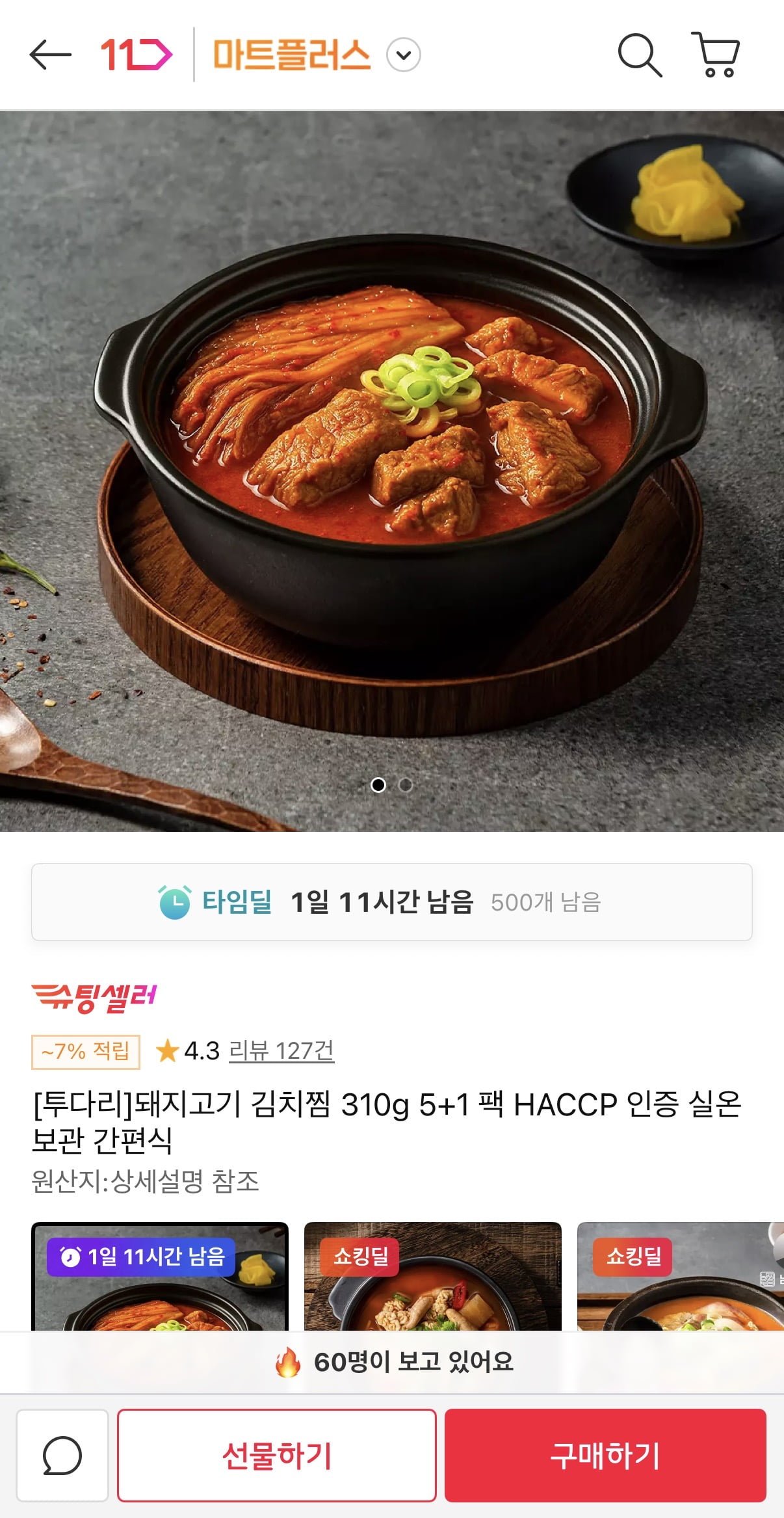Go back using the arrow icon
The image size is (784, 1518).
pyautogui.click(x=50, y=55)
